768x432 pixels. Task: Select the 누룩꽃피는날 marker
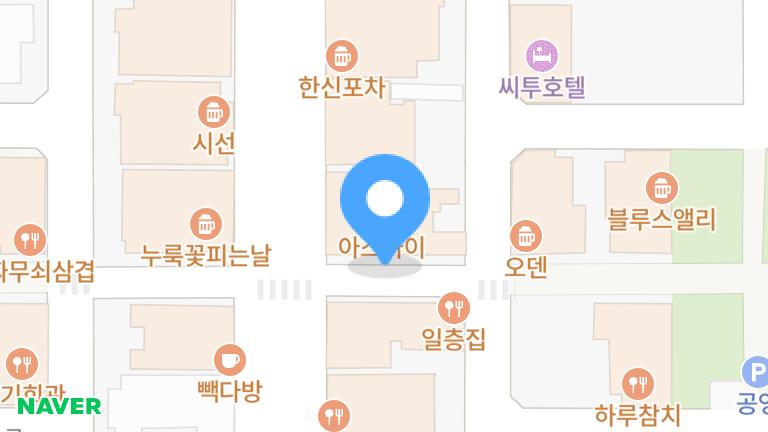(x=205, y=222)
